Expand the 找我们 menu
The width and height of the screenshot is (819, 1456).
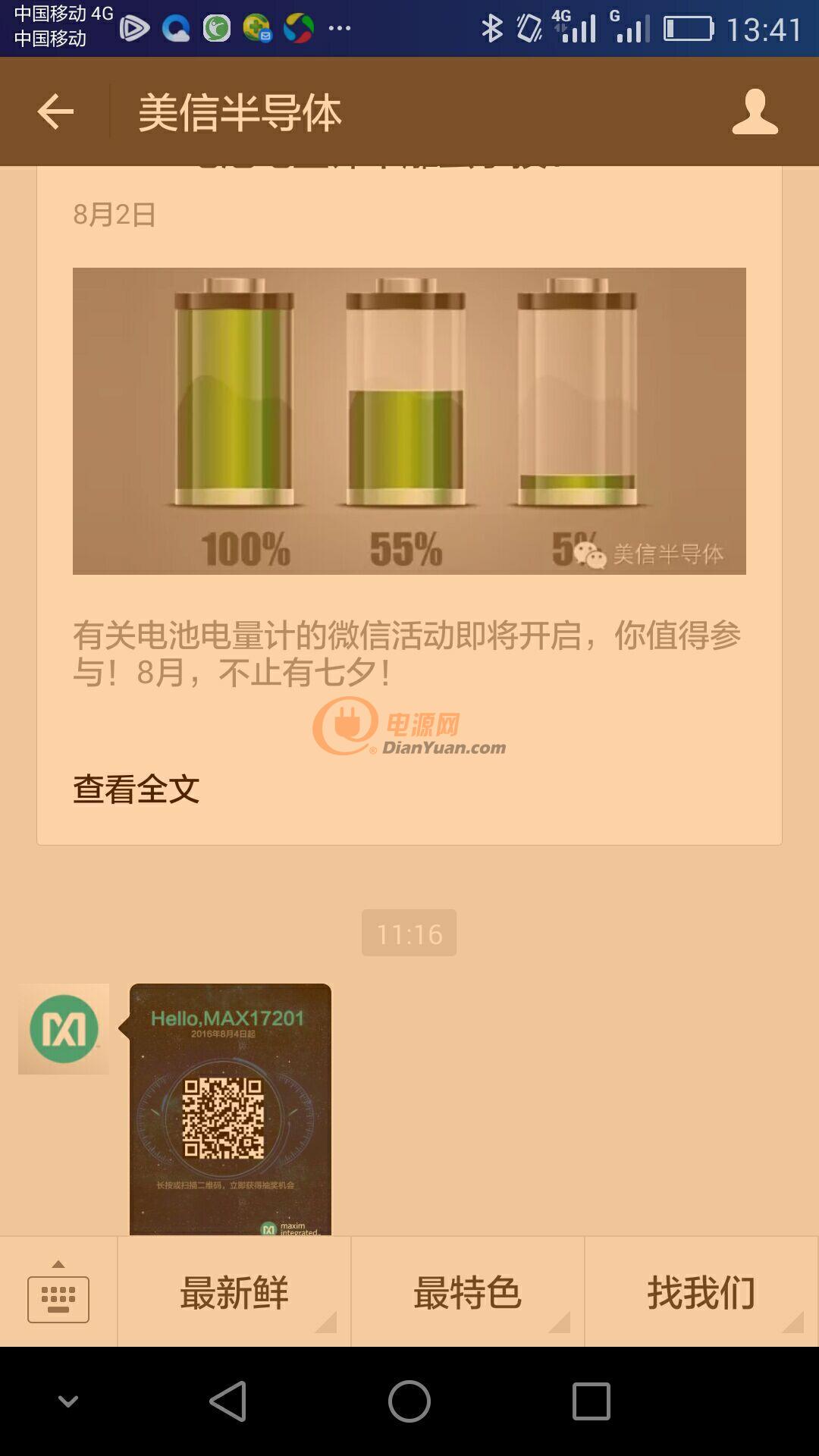click(701, 1291)
